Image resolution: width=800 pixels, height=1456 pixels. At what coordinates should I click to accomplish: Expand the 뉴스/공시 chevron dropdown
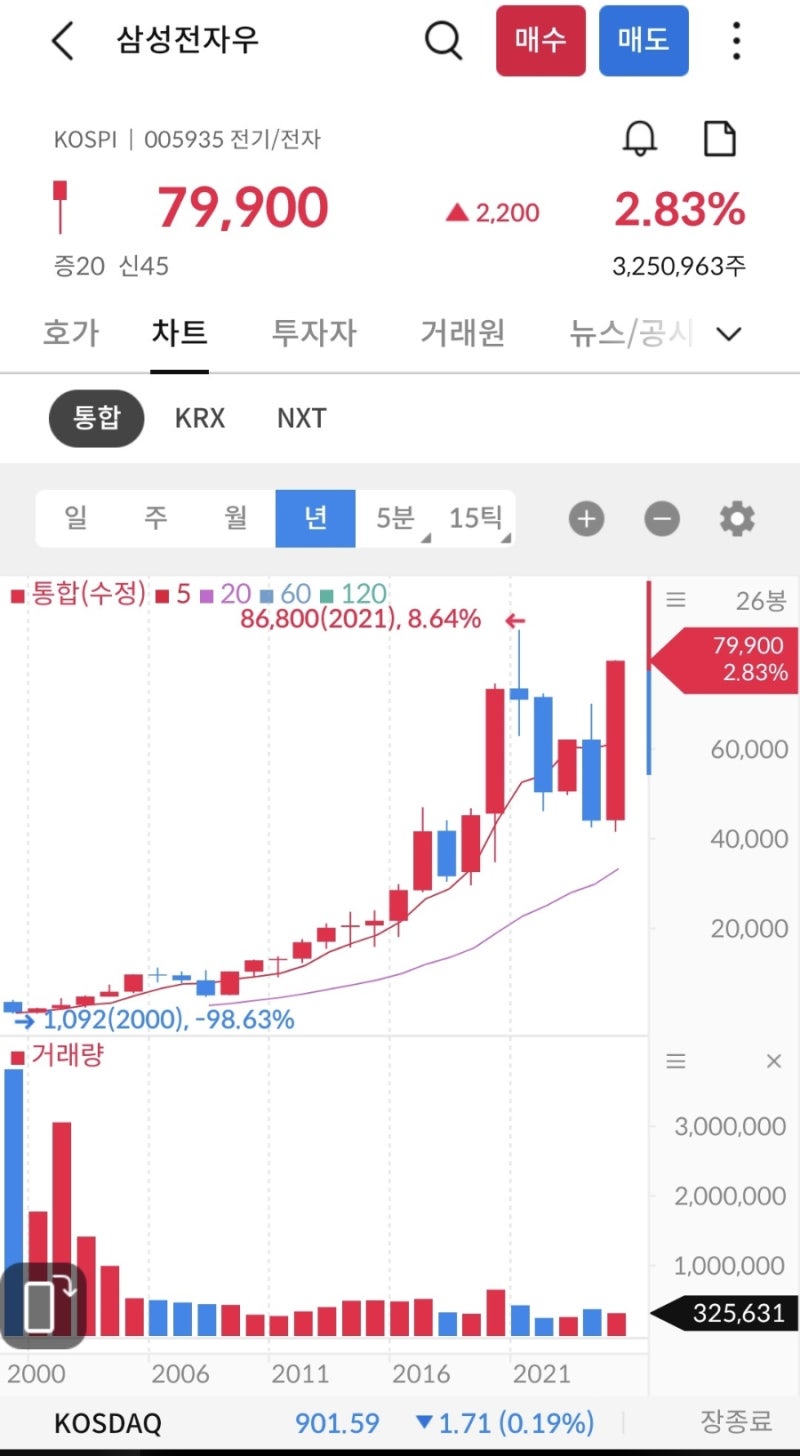click(729, 333)
